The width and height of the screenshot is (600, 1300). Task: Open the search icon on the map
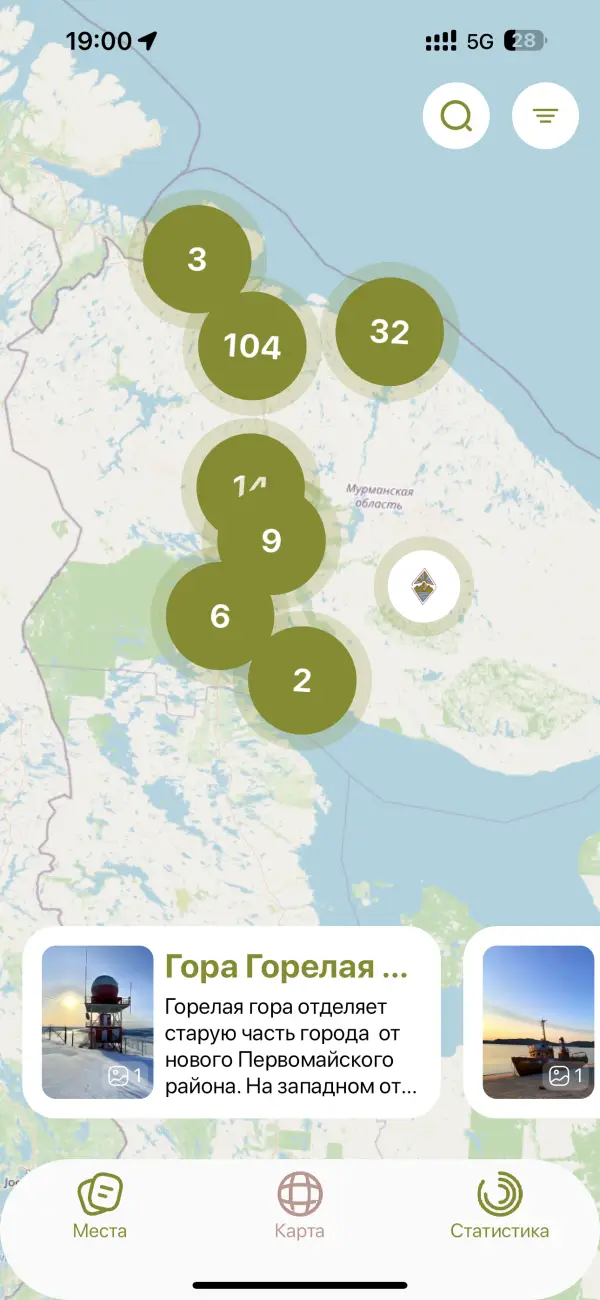coord(456,117)
